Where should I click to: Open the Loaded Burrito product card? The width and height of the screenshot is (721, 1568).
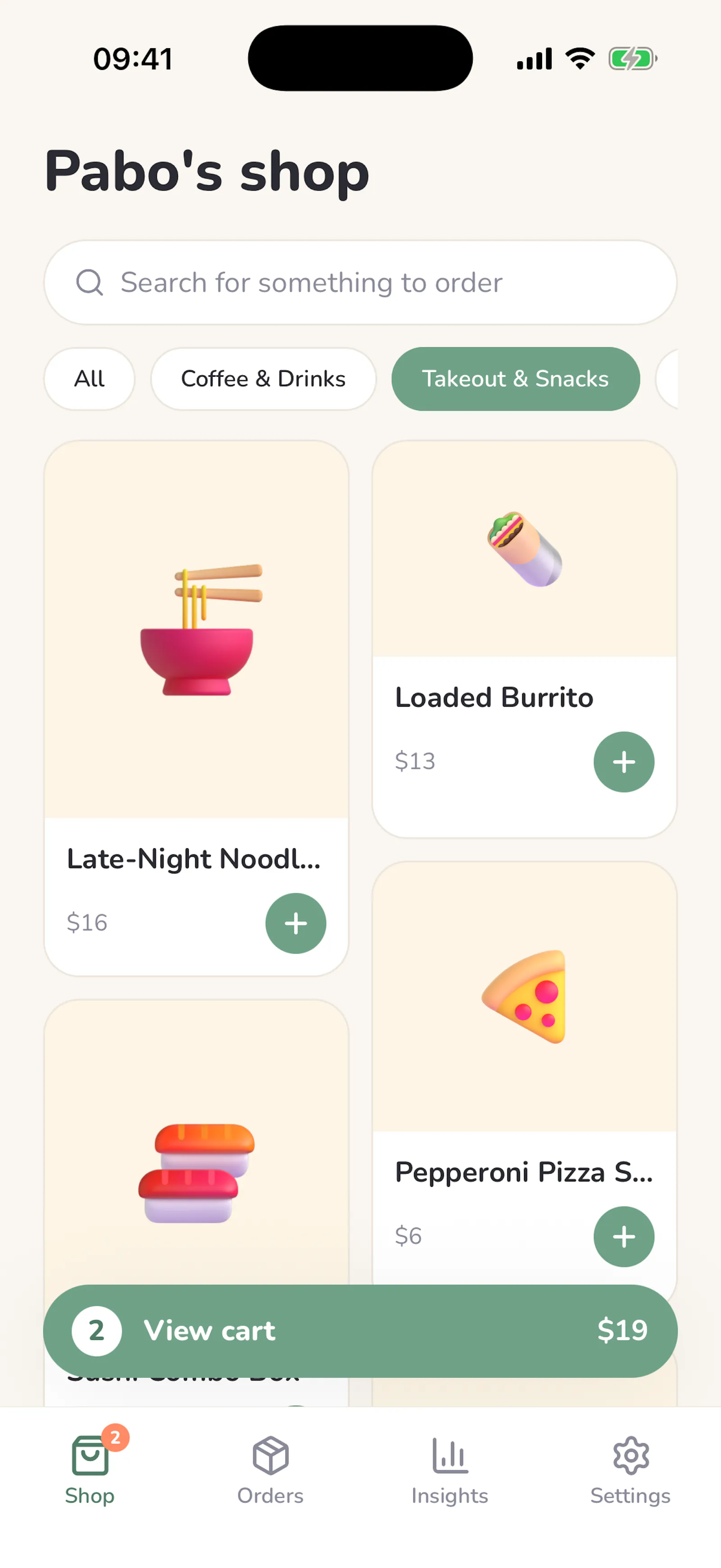point(525,639)
